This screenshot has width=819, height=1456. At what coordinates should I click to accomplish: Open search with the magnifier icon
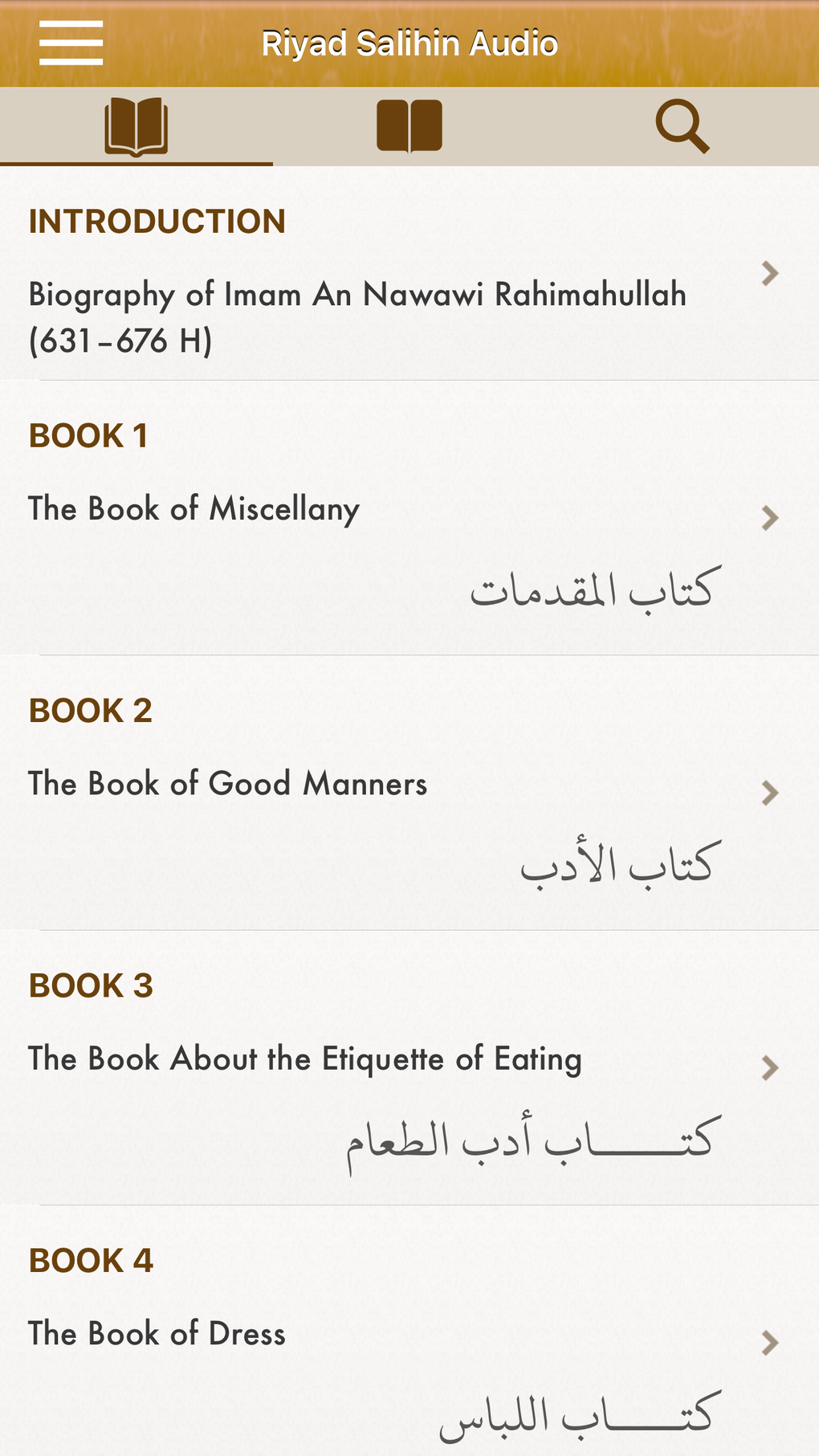point(682,124)
